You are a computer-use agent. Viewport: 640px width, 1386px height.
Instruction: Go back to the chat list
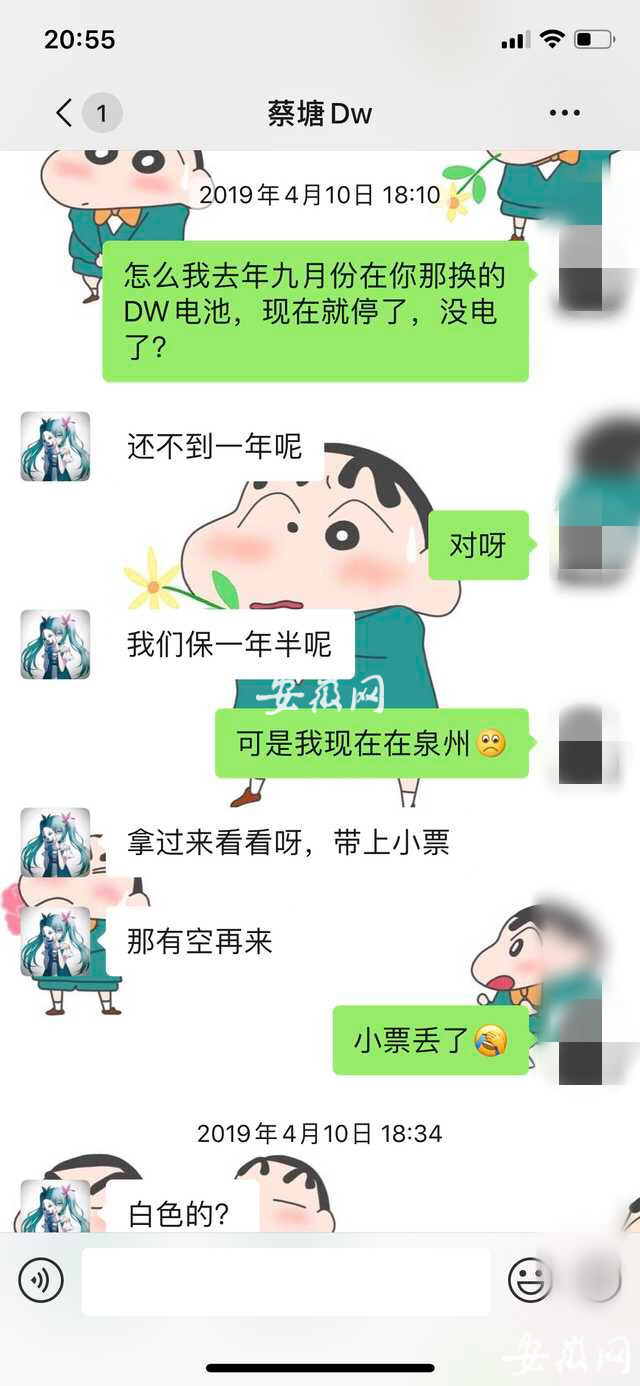(65, 113)
